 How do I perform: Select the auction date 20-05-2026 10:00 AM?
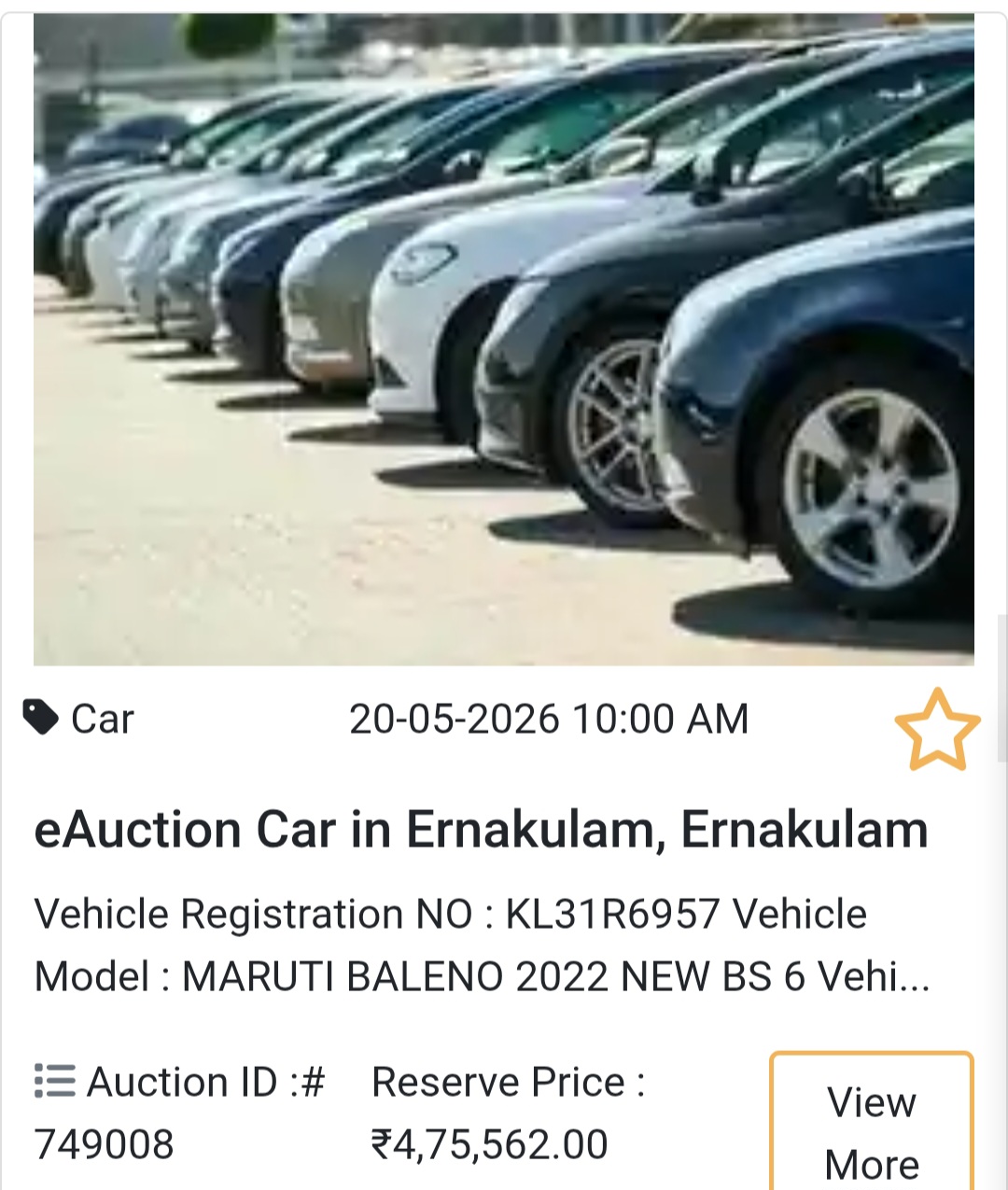(551, 717)
